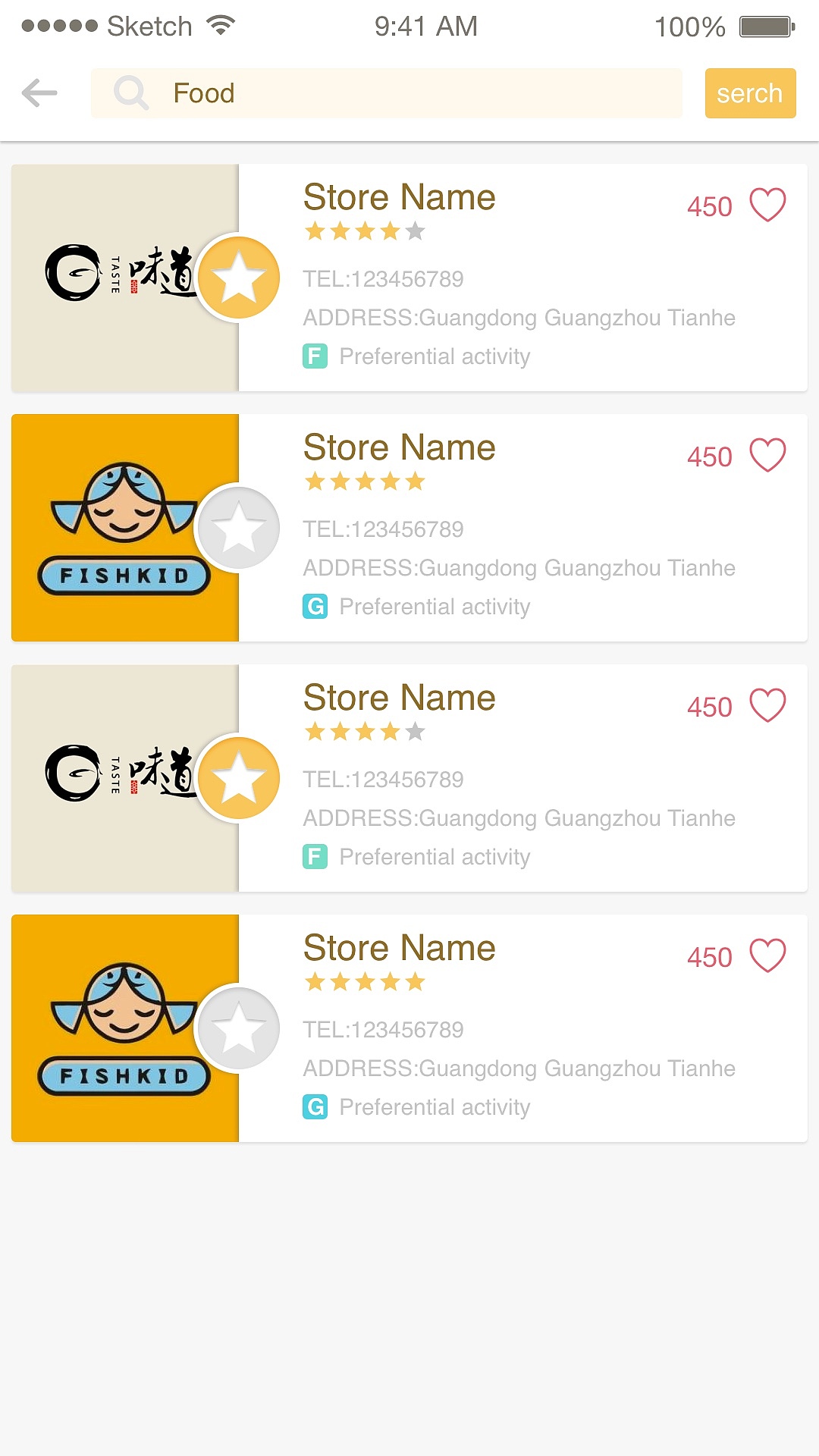Click the magnifying glass search icon
819x1456 pixels.
click(x=130, y=93)
